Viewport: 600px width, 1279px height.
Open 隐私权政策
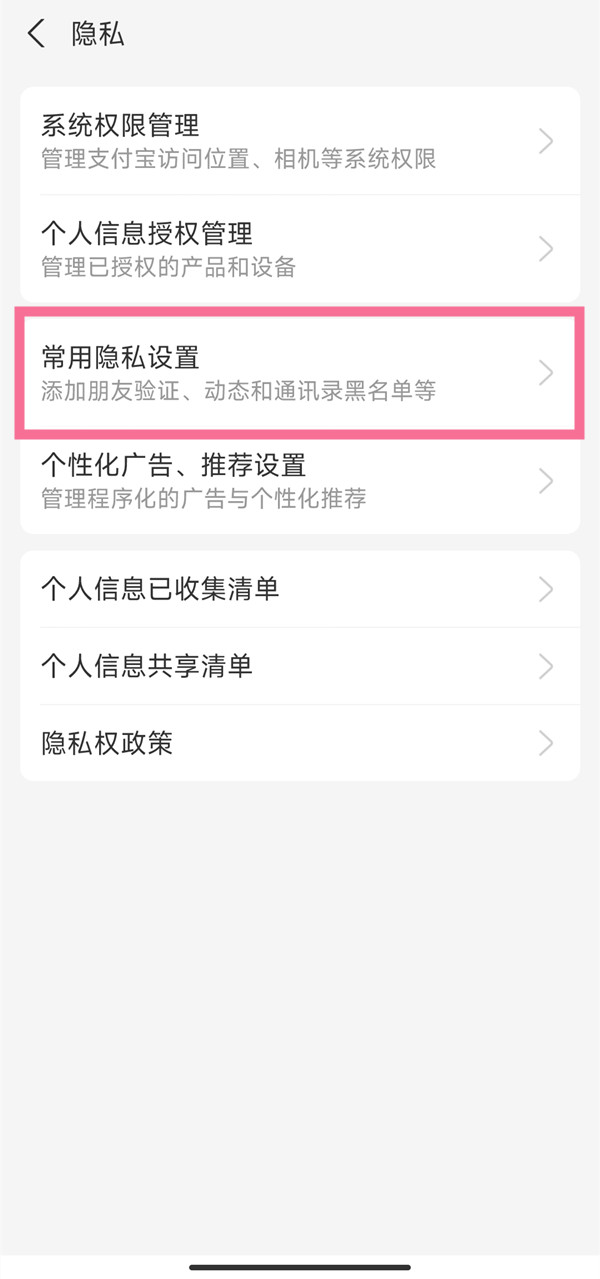click(x=300, y=743)
